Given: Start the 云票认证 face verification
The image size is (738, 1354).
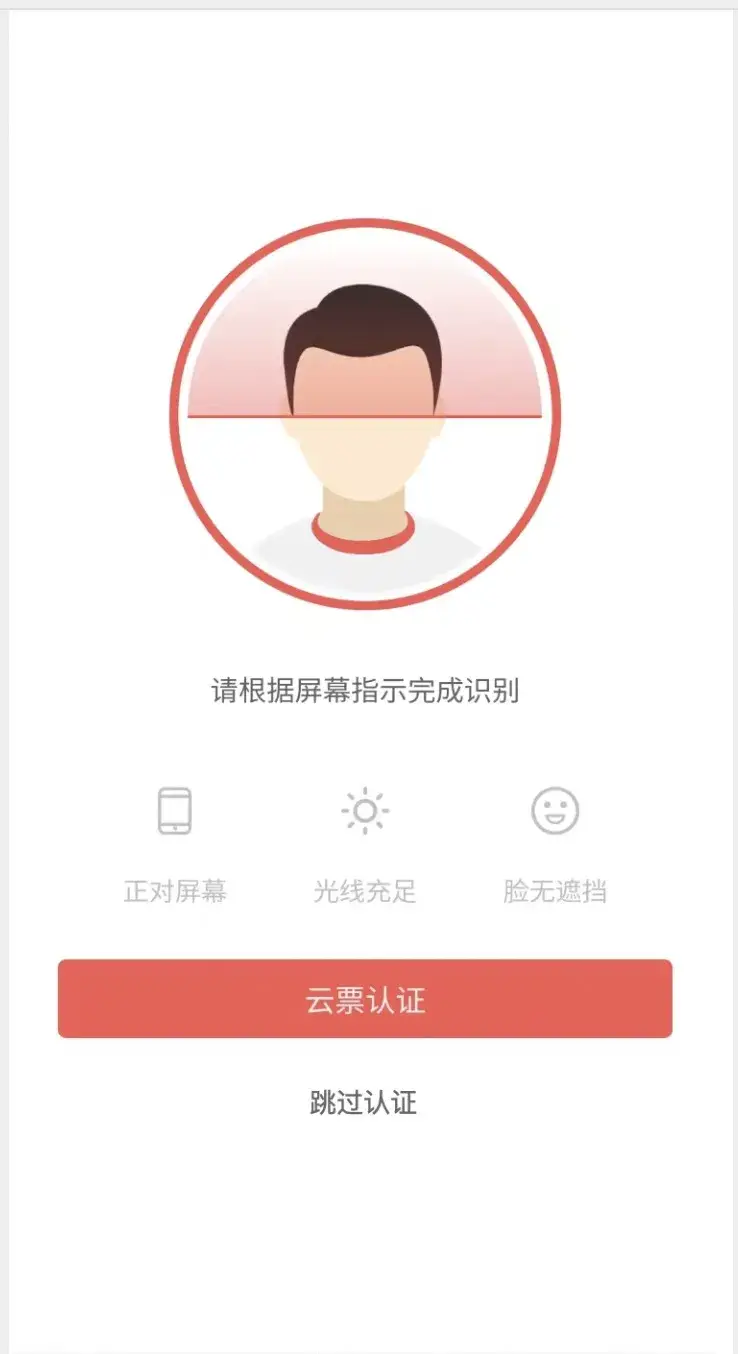Looking at the screenshot, I should tap(365, 999).
